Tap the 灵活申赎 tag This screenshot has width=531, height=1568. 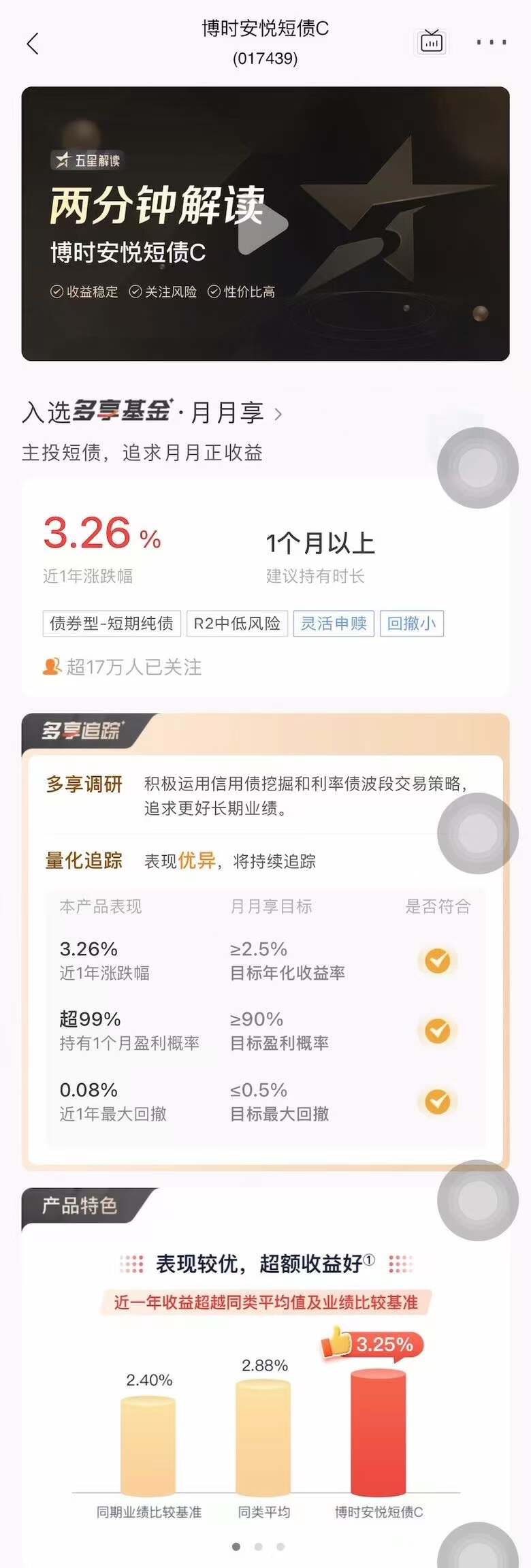(x=334, y=623)
